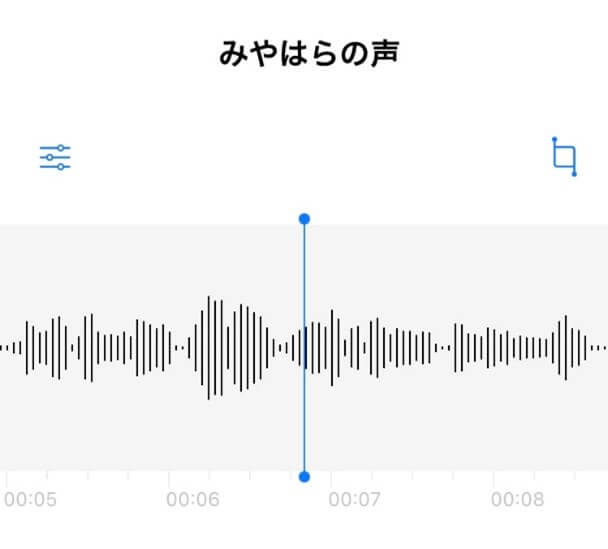Open the playback options sliders icon
Viewport: 608px width, 549px height.
pos(55,158)
